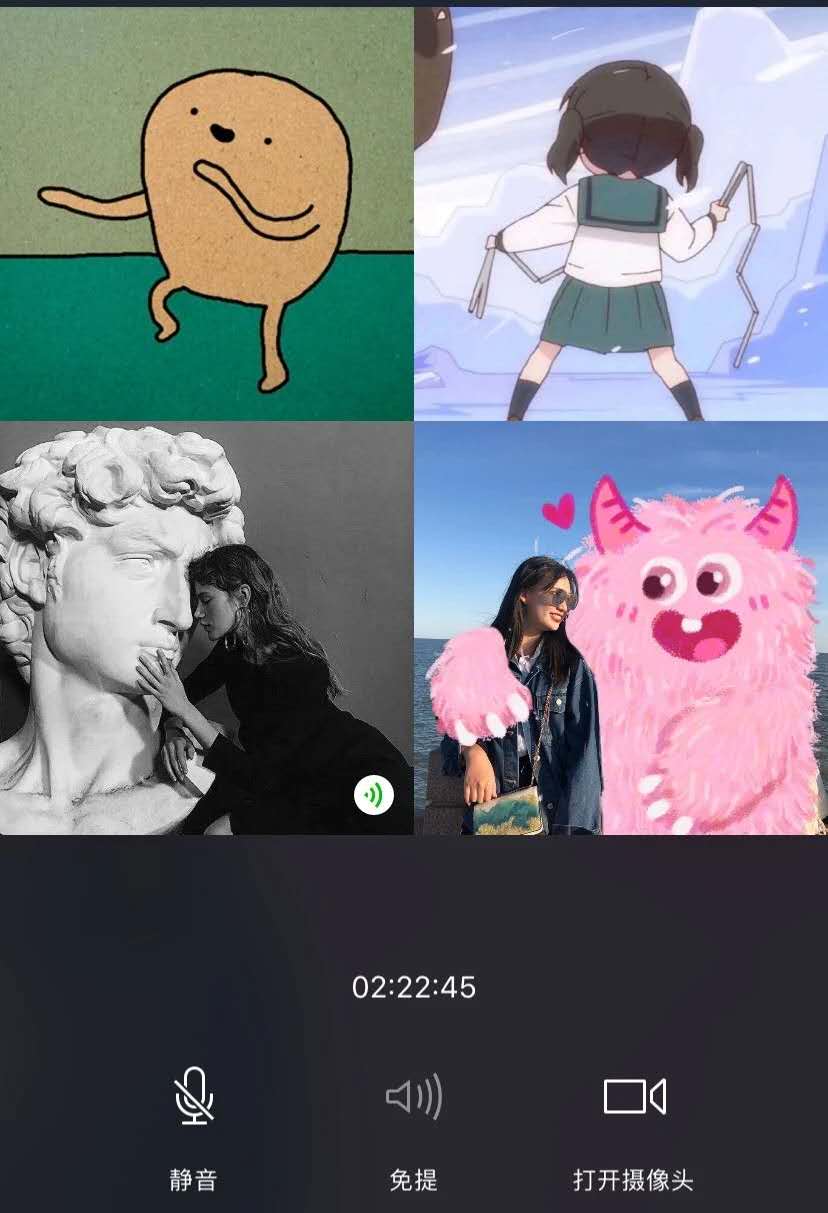Enable the 免提 speakerphone button
The width and height of the screenshot is (828, 1213).
(x=413, y=1097)
